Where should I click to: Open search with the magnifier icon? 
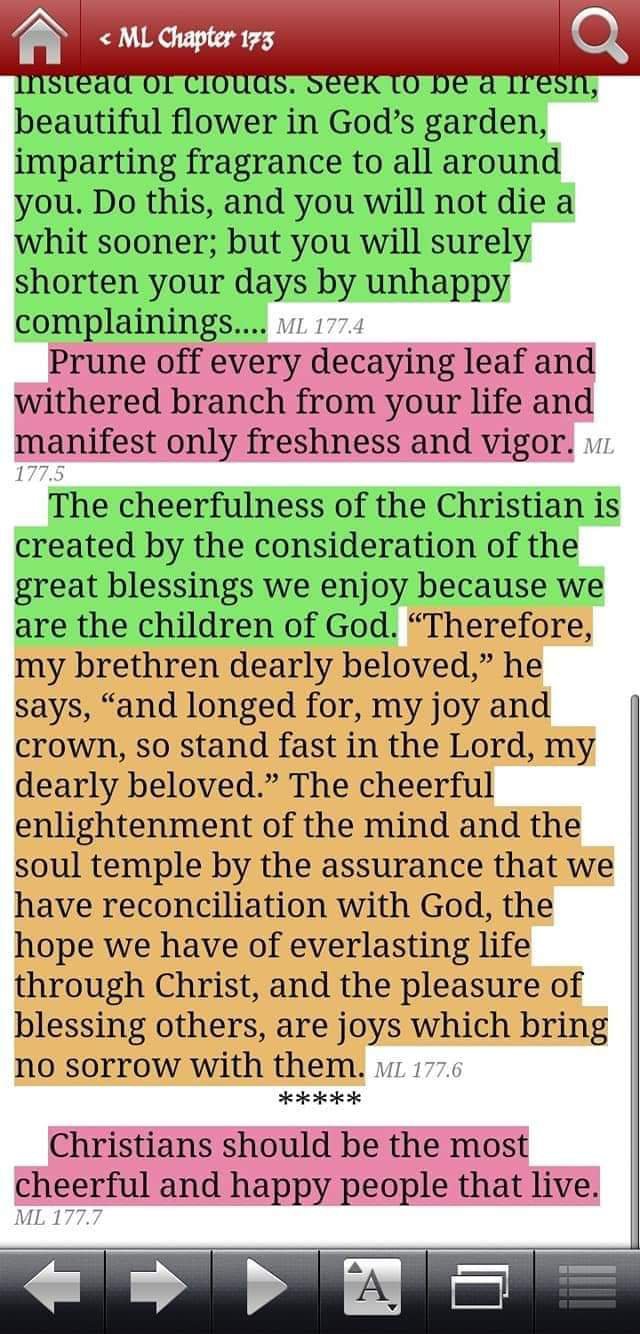coord(598,38)
